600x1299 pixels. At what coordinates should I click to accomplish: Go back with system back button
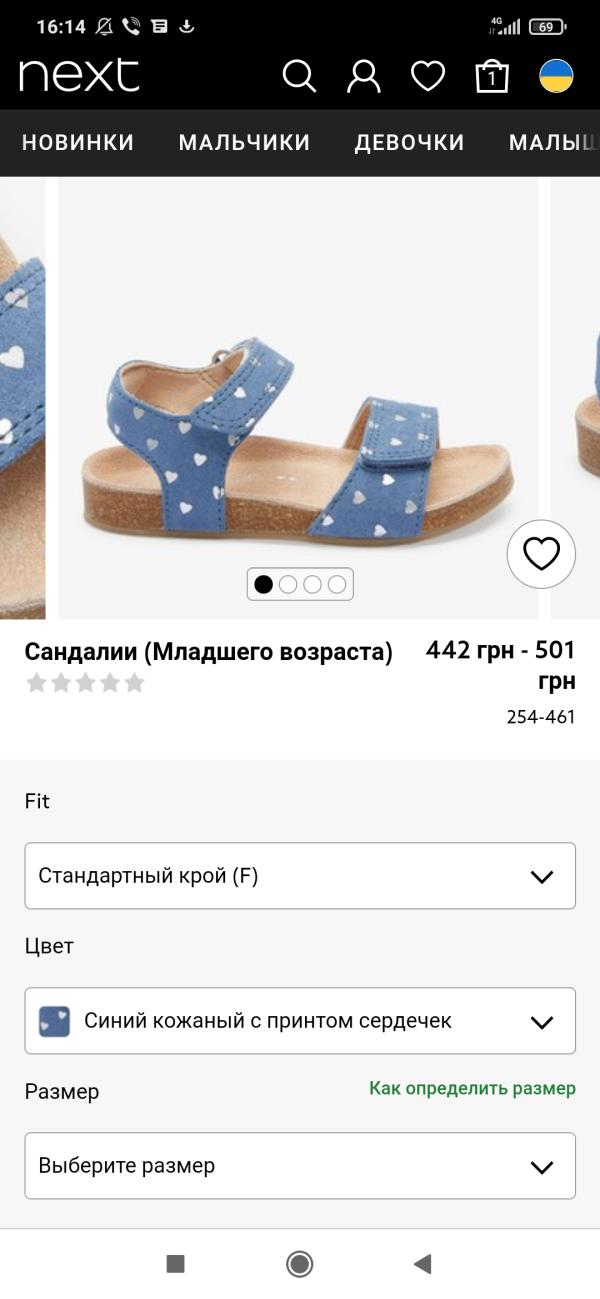(x=422, y=1264)
